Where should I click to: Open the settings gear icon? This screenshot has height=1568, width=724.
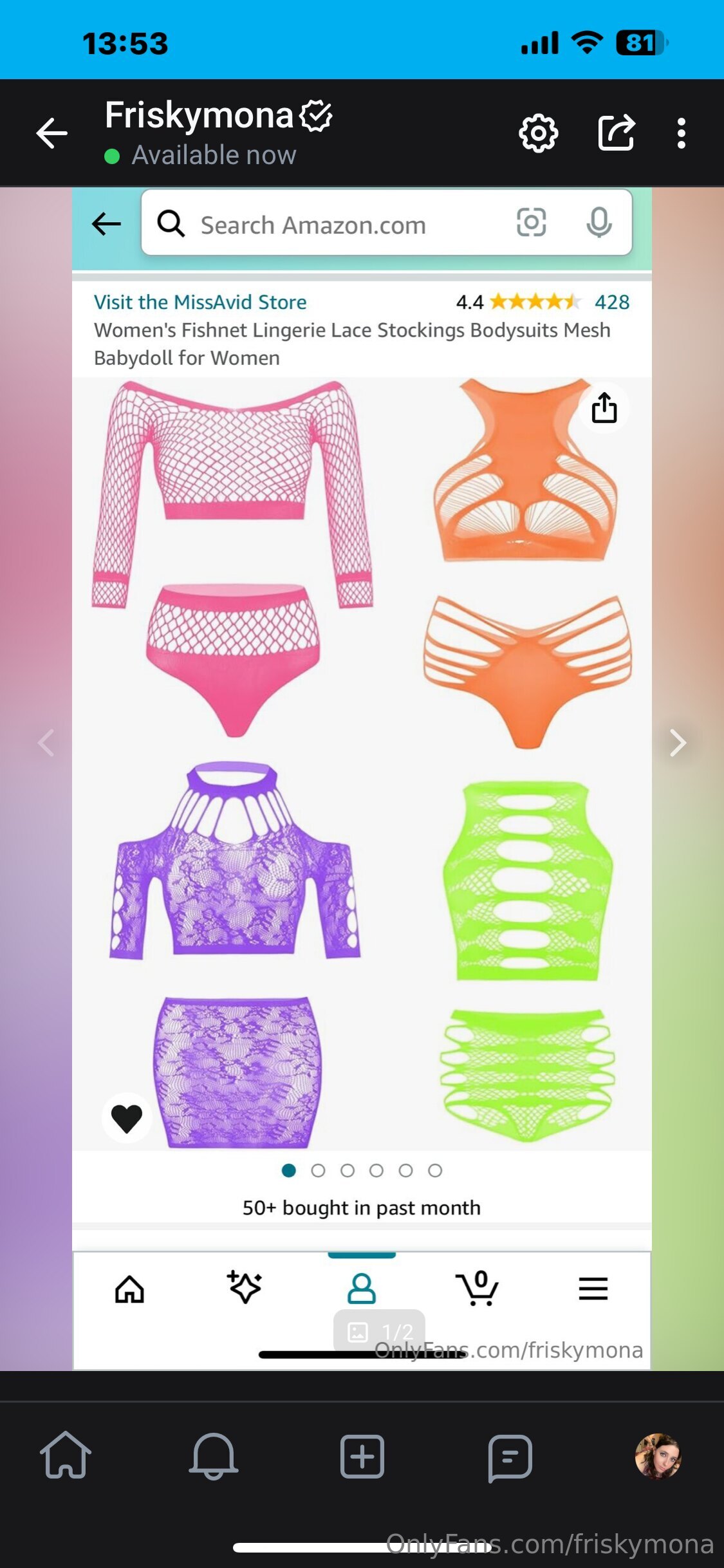538,133
